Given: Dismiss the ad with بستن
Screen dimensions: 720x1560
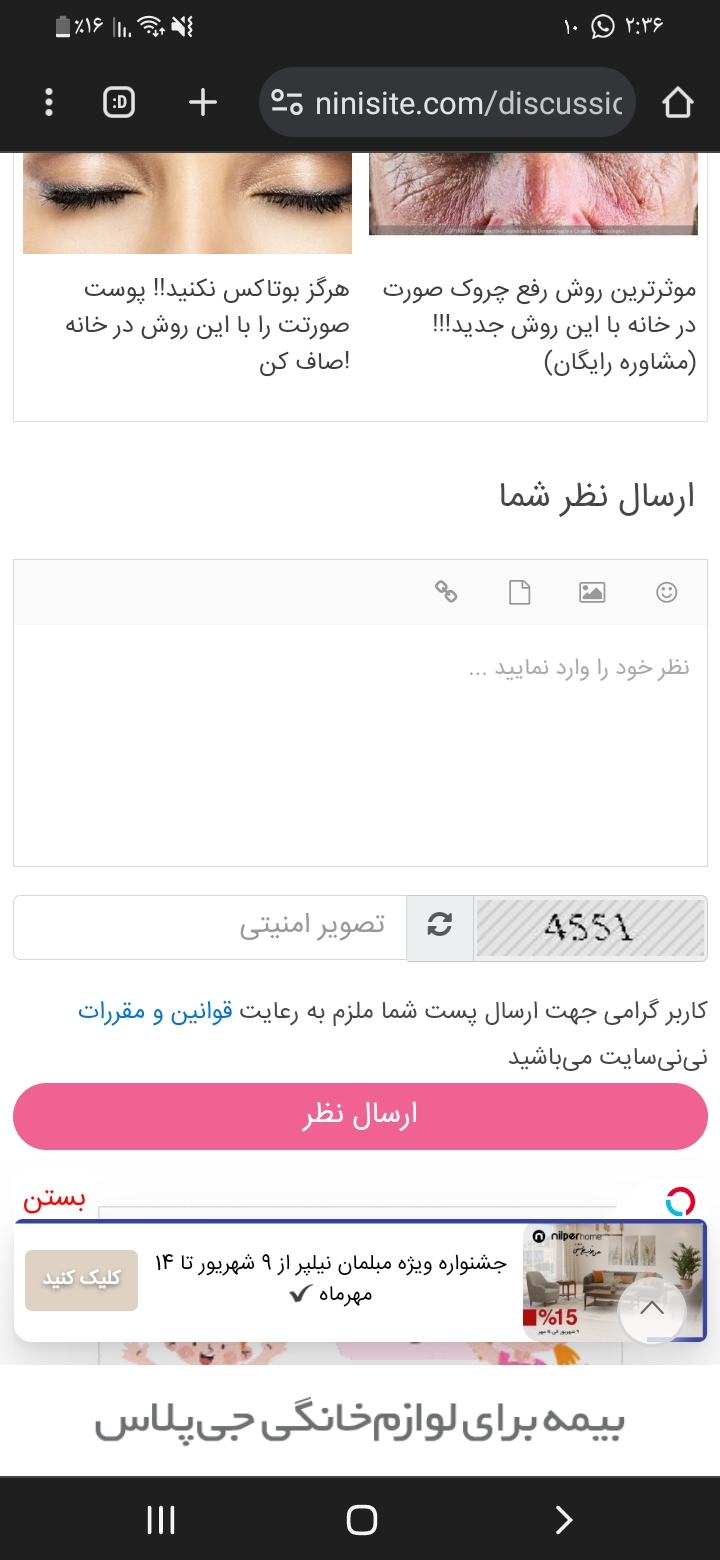Looking at the screenshot, I should pyautogui.click(x=54, y=1198).
